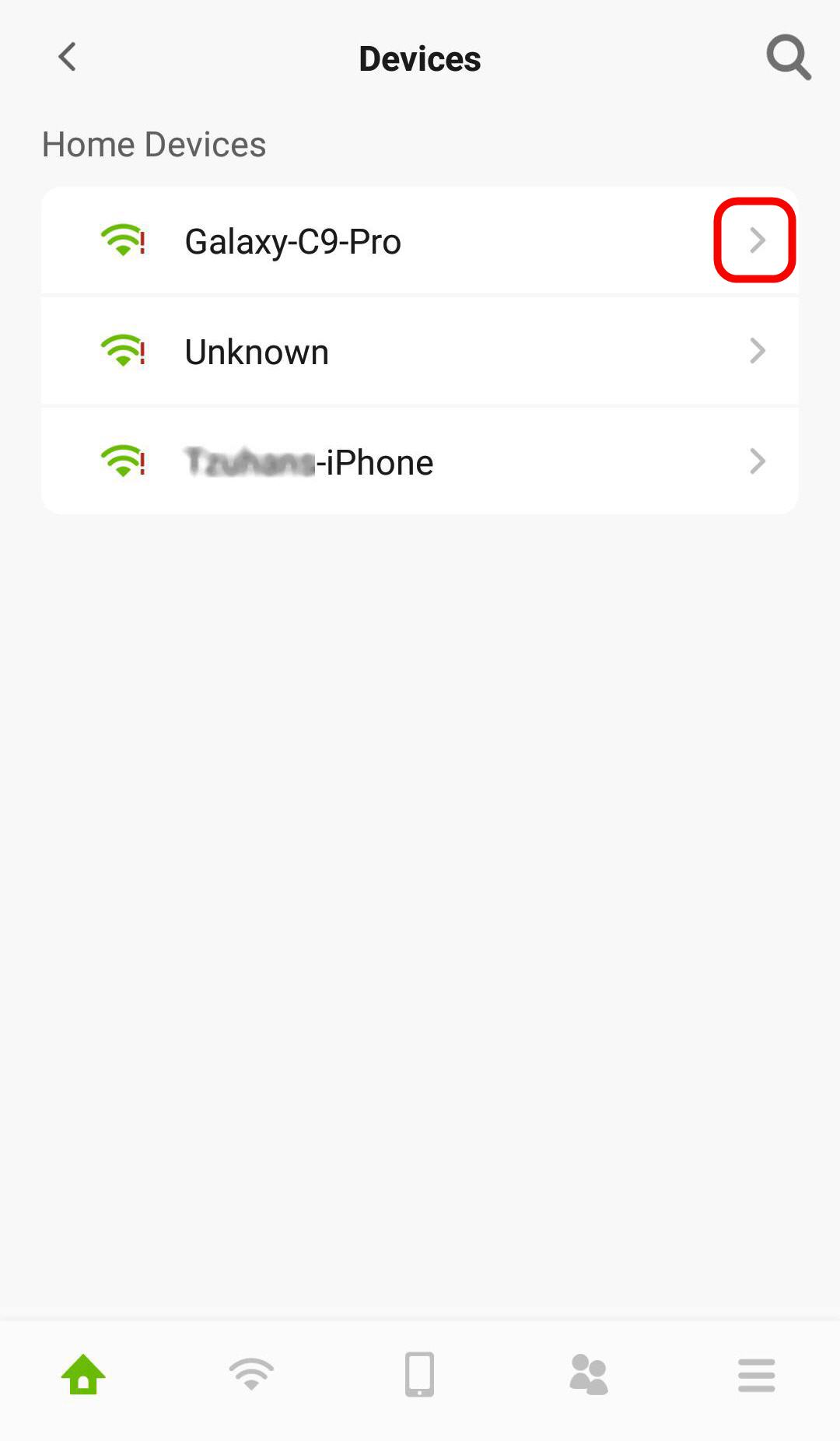Image resolution: width=840 pixels, height=1441 pixels.
Task: Switch to the Wi-Fi tab
Action: pyautogui.click(x=251, y=1374)
